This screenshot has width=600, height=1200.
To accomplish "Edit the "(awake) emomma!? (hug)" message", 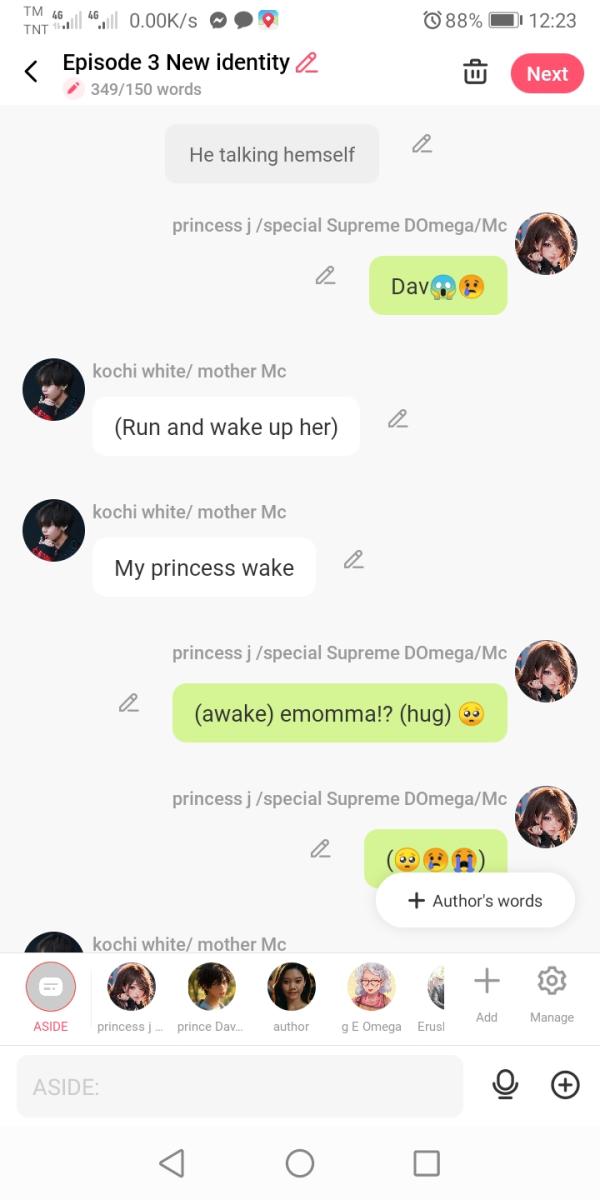I will (x=128, y=703).
